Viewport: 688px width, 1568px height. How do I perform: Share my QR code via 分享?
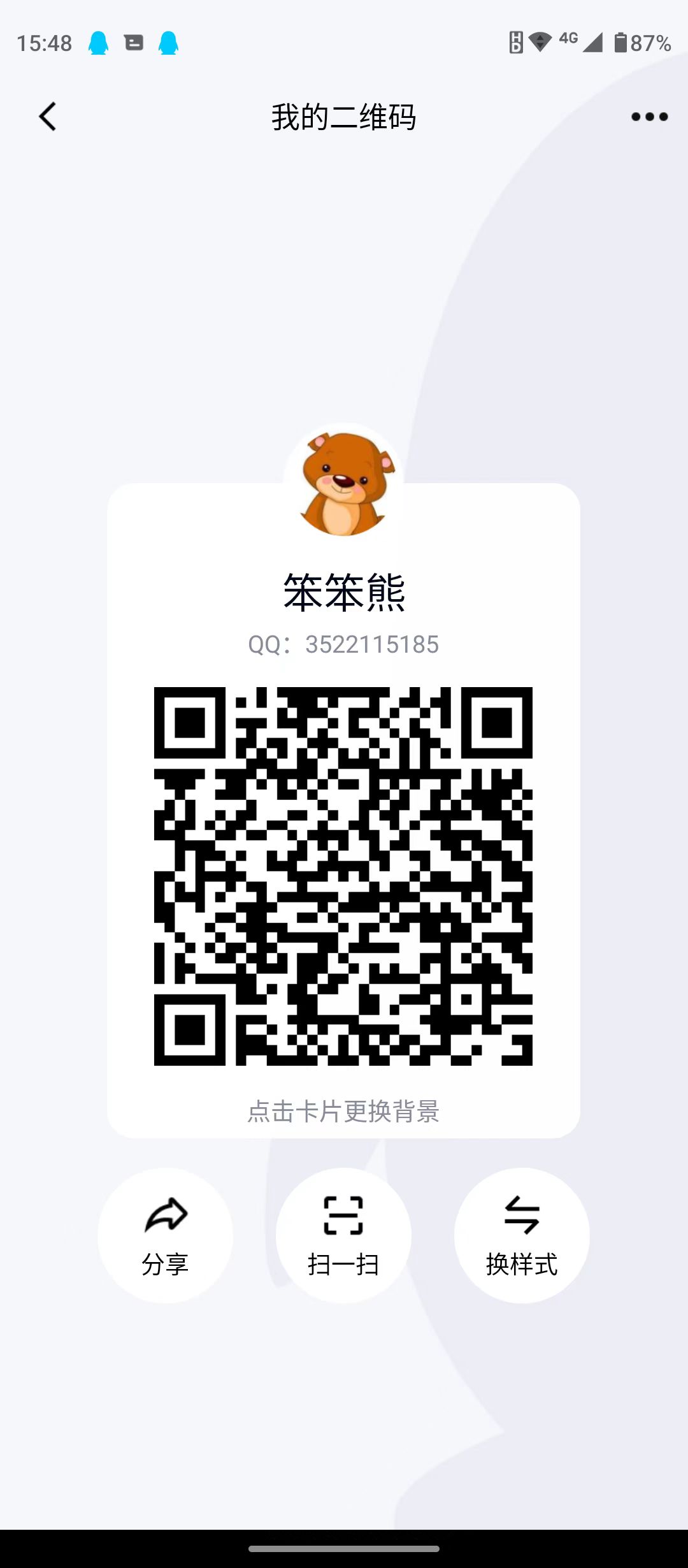coord(165,1235)
